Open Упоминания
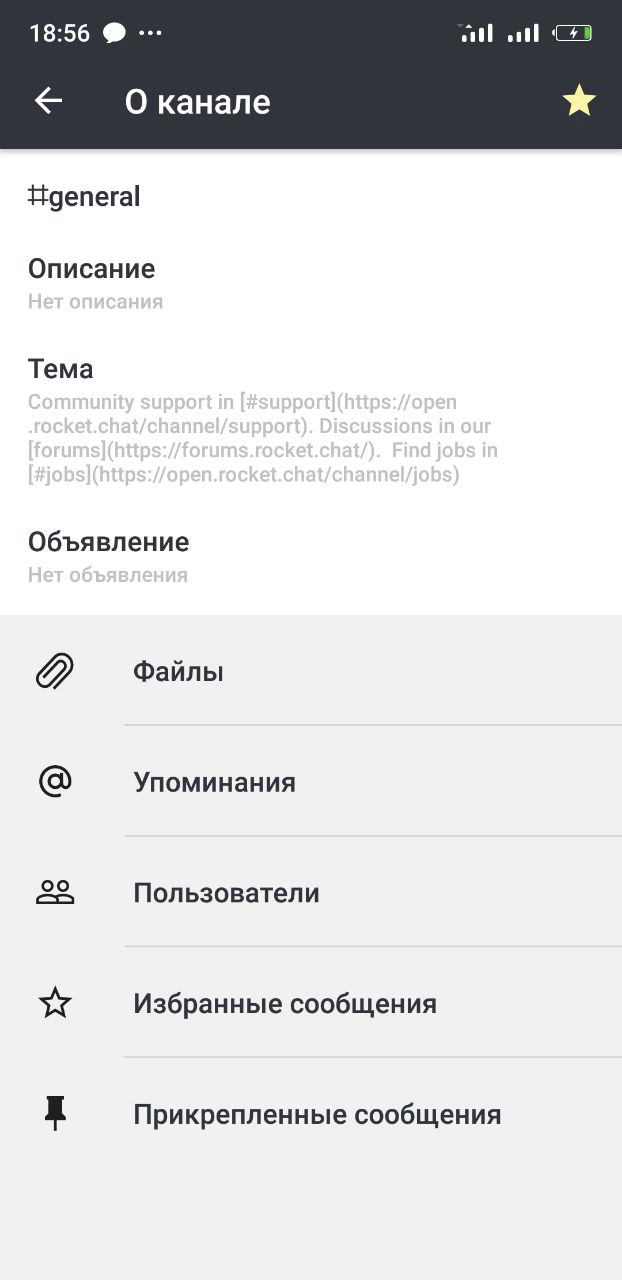 311,781
